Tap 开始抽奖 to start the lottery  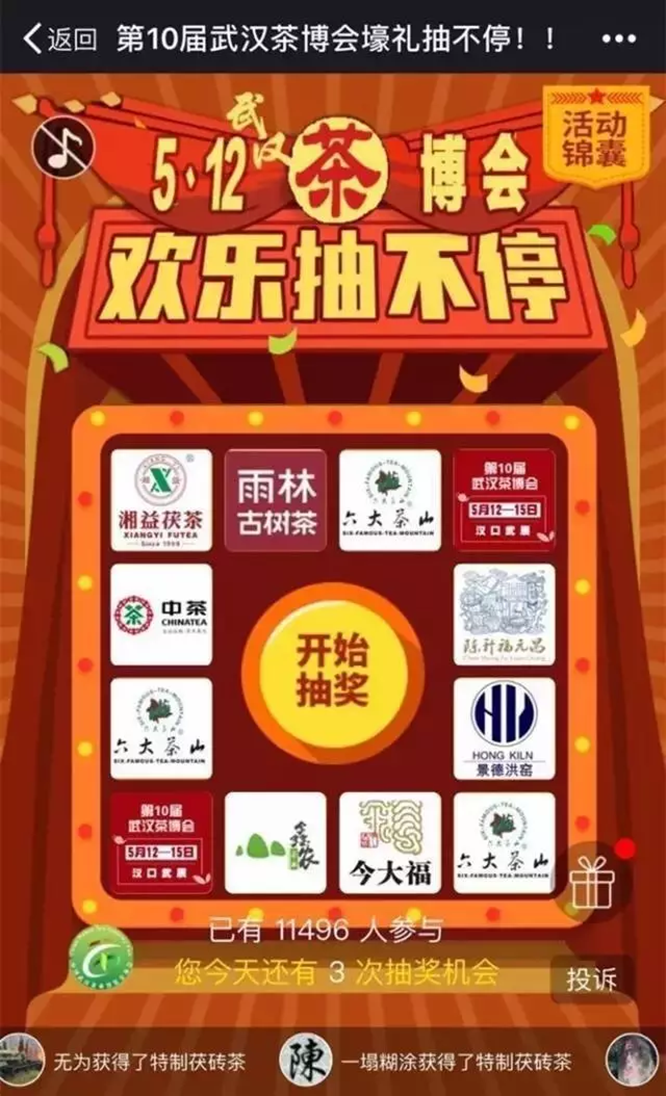click(x=332, y=670)
